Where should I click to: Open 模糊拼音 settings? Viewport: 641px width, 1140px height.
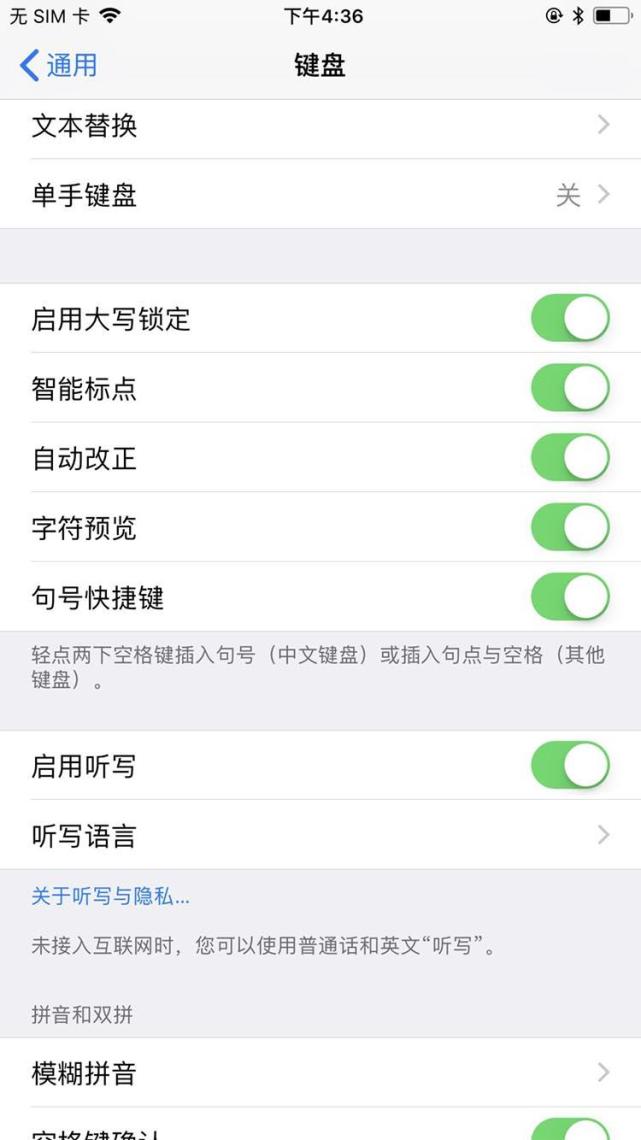320,1072
